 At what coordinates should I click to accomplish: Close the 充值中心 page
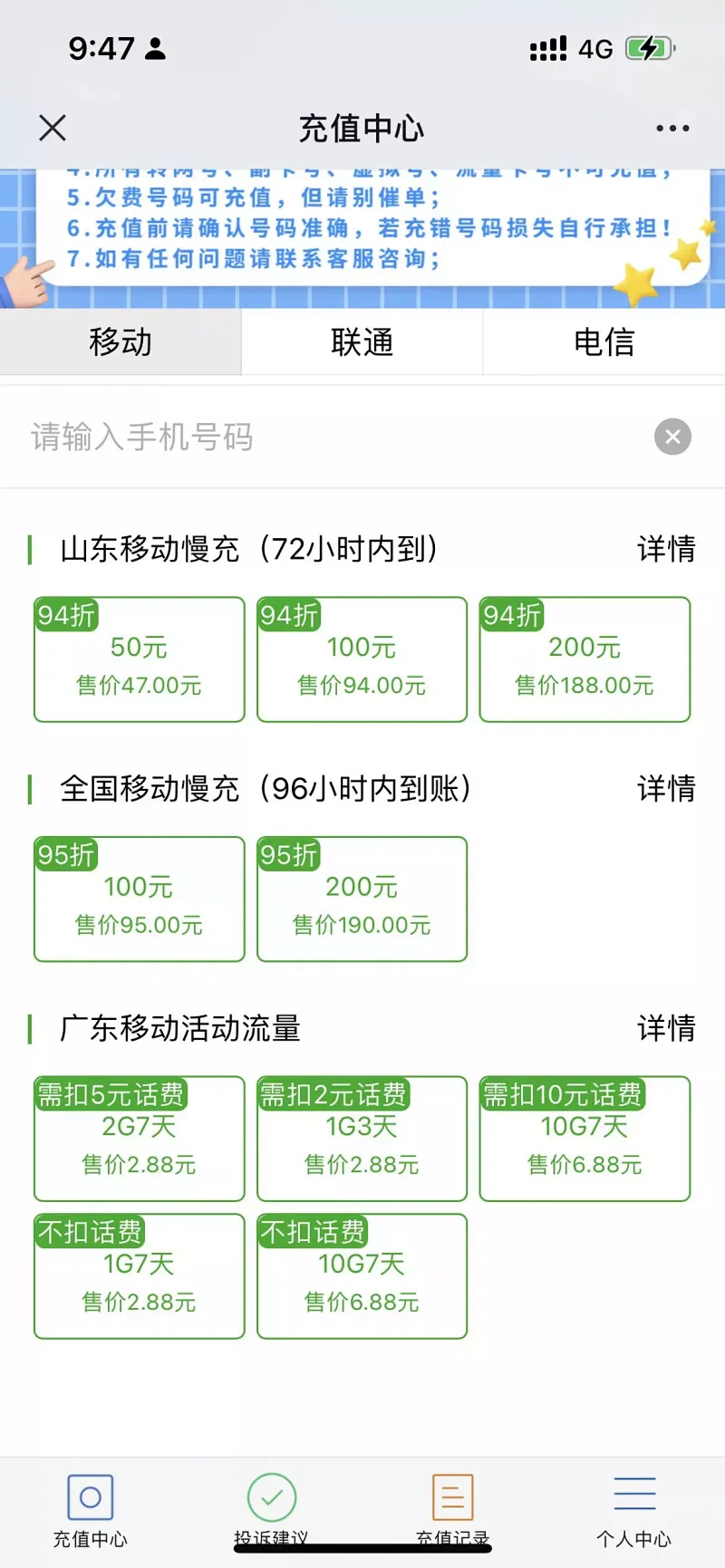click(53, 128)
